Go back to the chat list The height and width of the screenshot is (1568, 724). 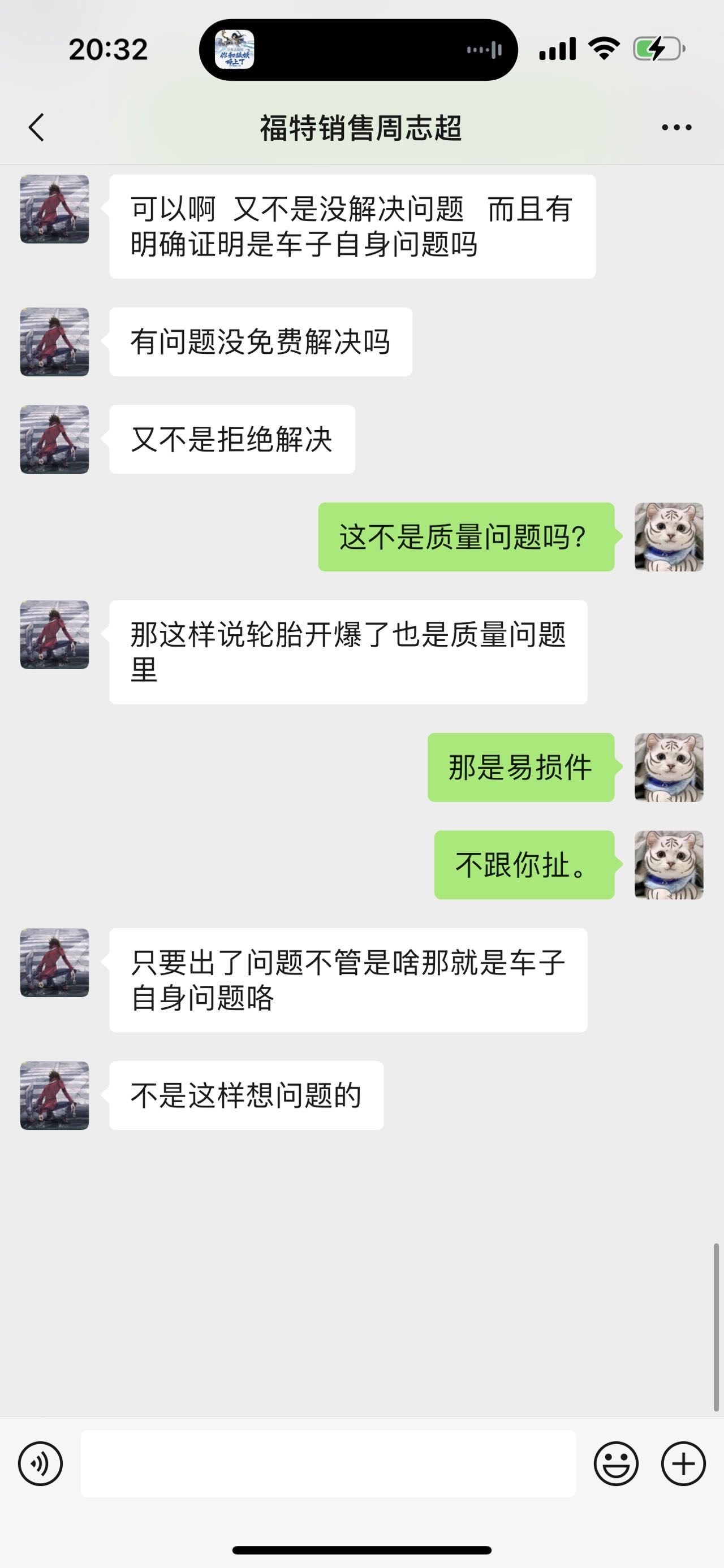37,128
